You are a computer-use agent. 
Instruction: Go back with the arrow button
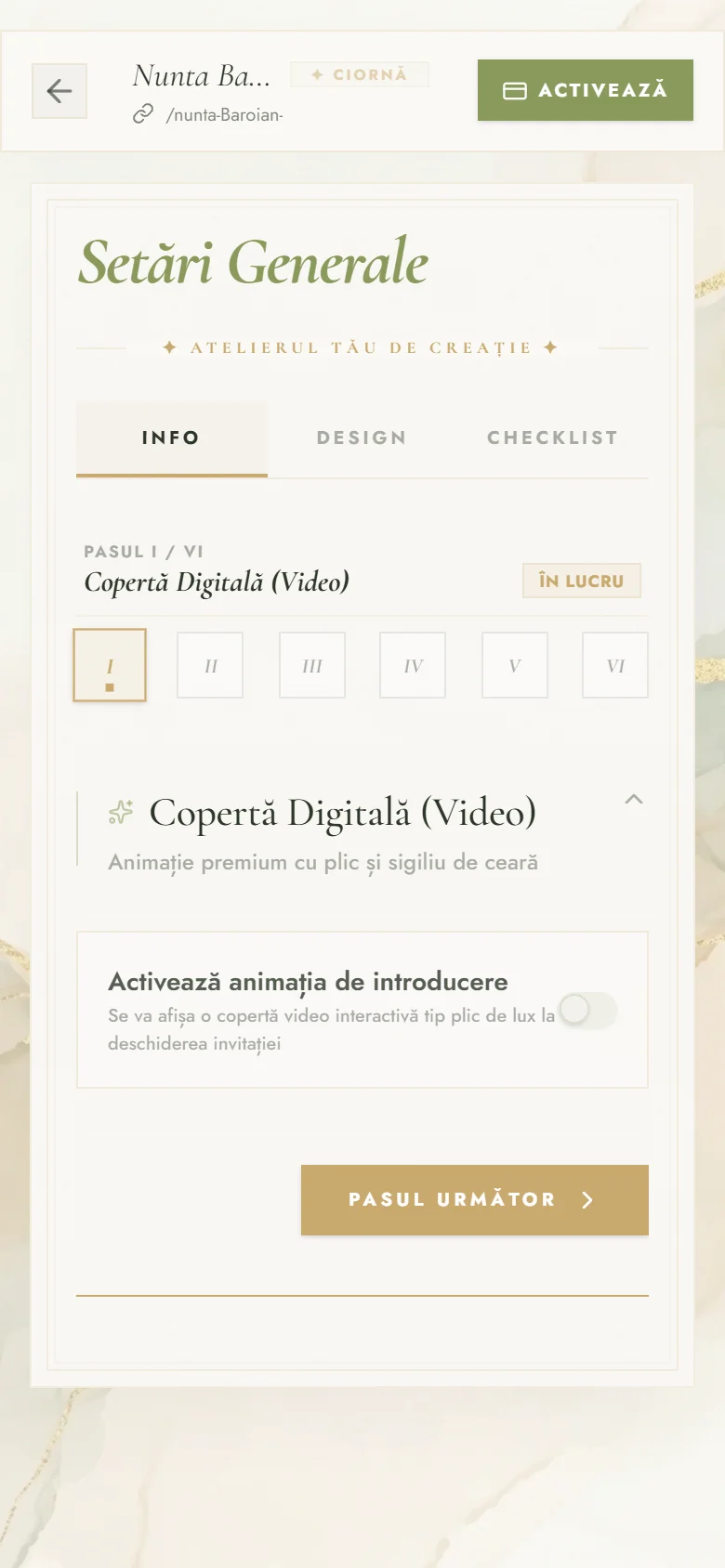pos(59,91)
